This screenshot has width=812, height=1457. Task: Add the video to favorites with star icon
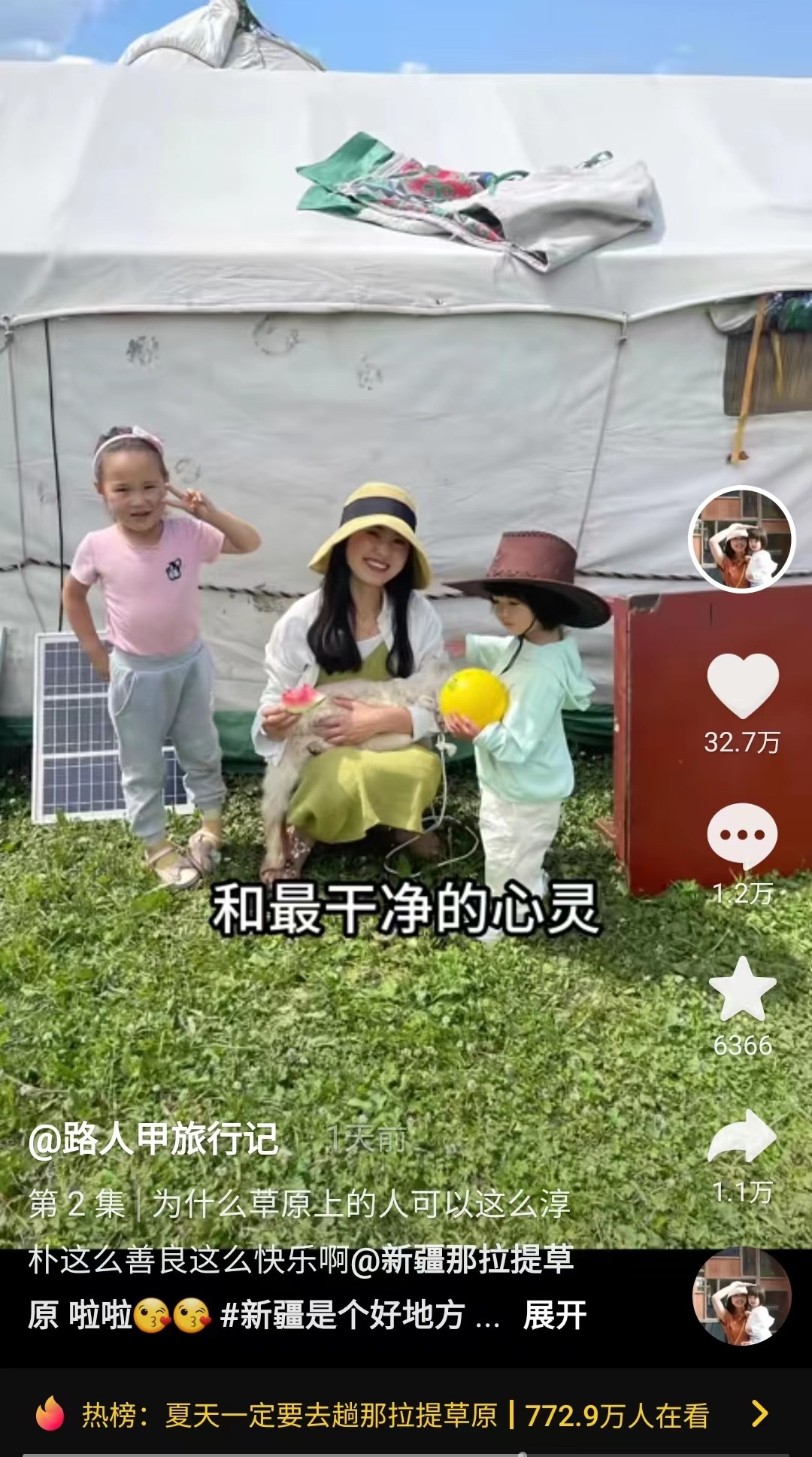742,989
